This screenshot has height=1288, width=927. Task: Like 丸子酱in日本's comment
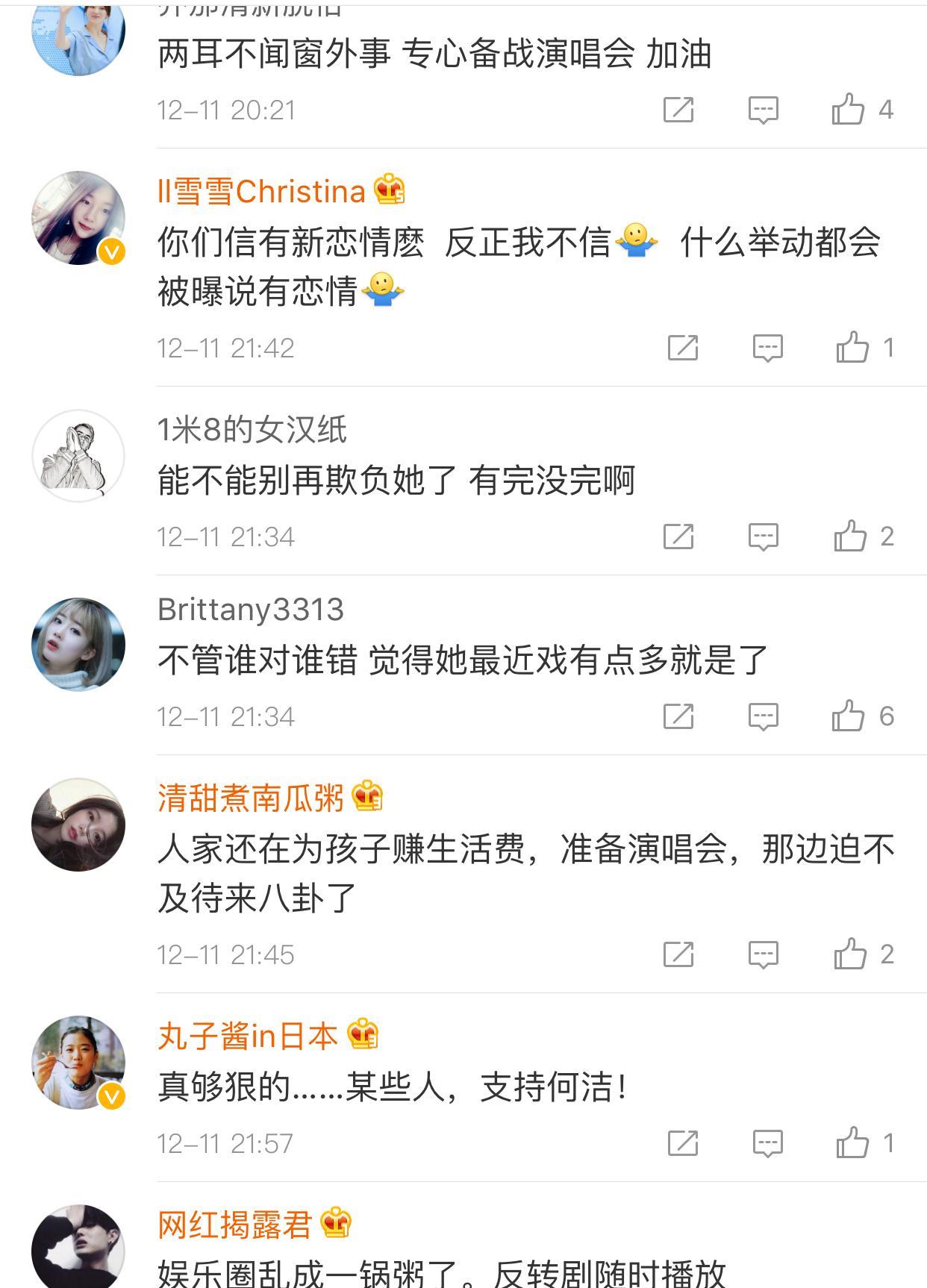pyautogui.click(x=852, y=1143)
